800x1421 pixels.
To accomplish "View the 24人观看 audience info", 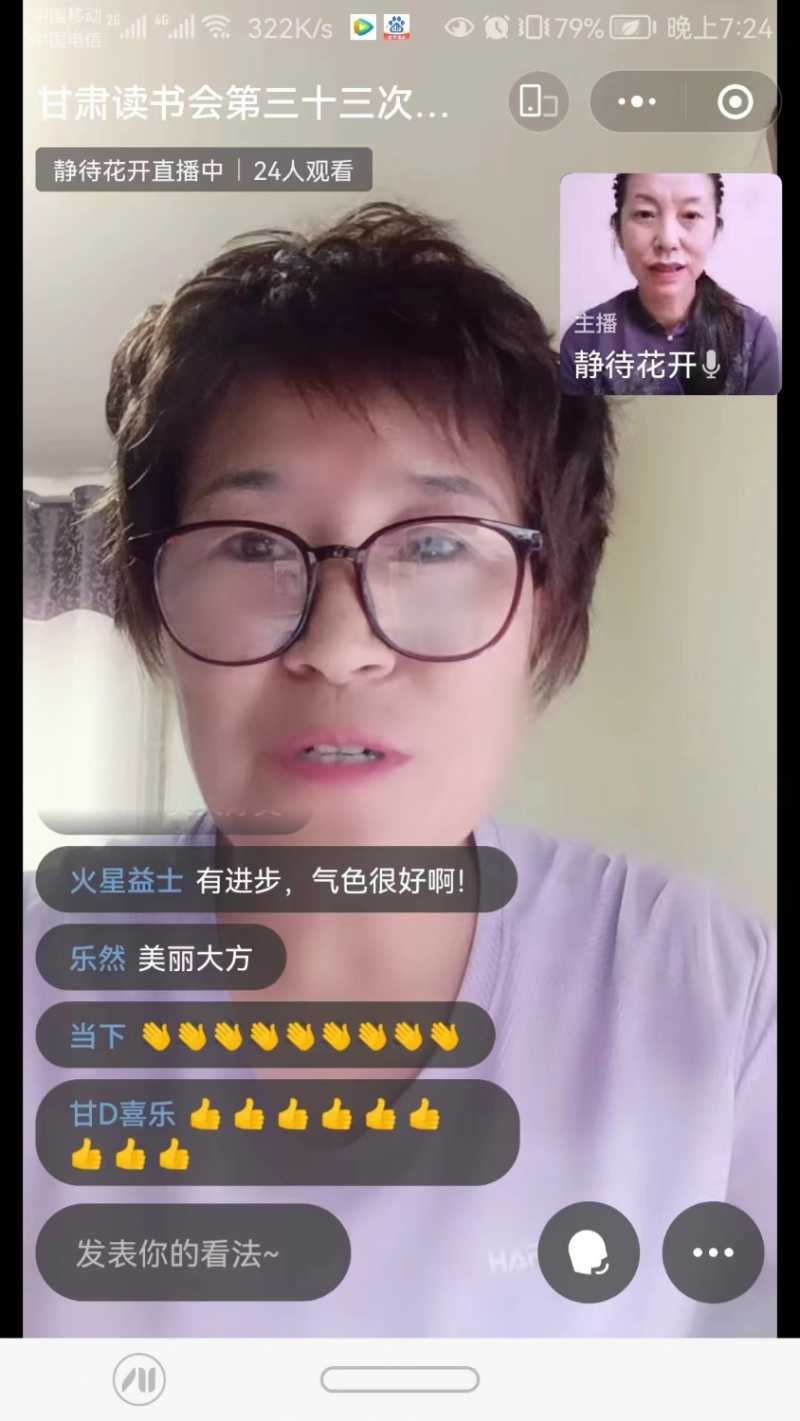I will (x=303, y=170).
